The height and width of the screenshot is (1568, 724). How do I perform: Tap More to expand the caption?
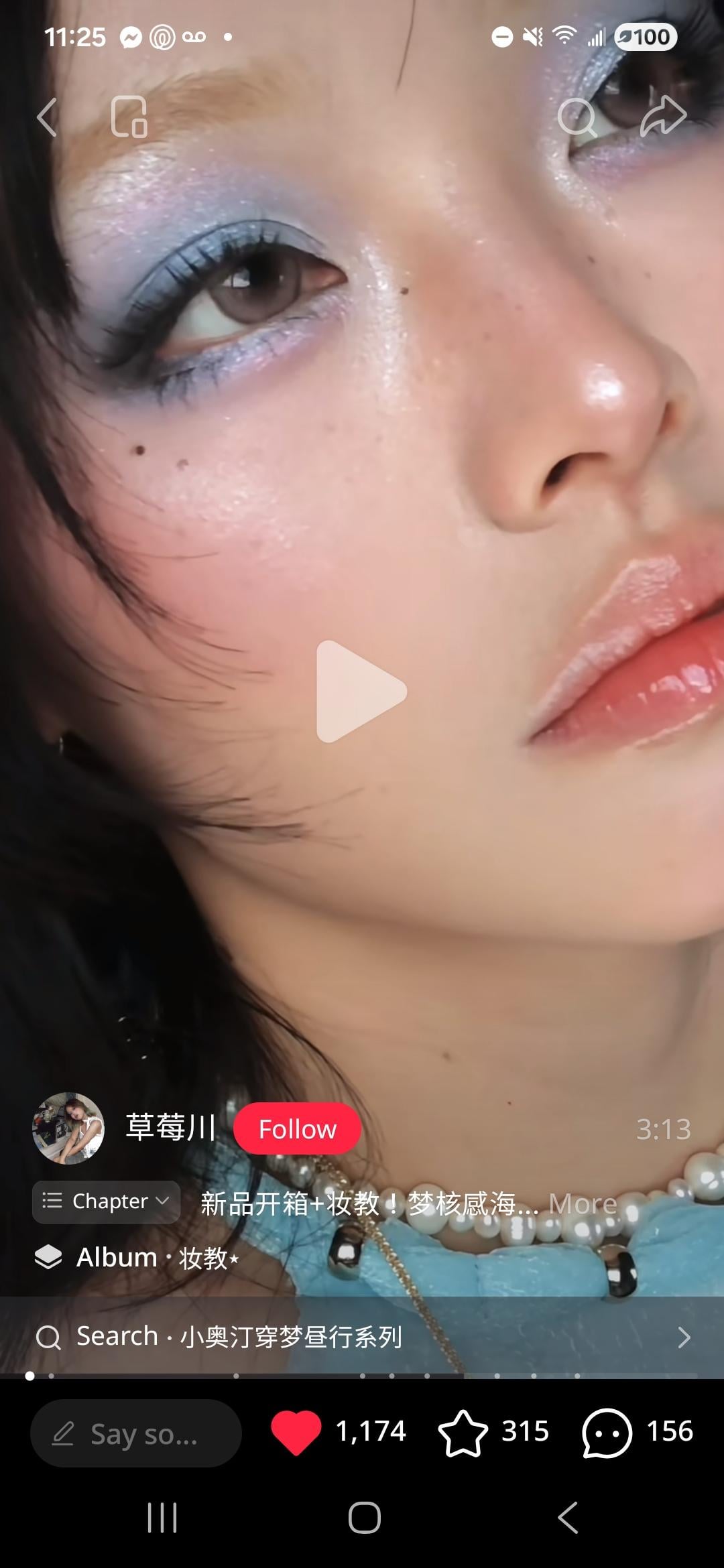582,1204
